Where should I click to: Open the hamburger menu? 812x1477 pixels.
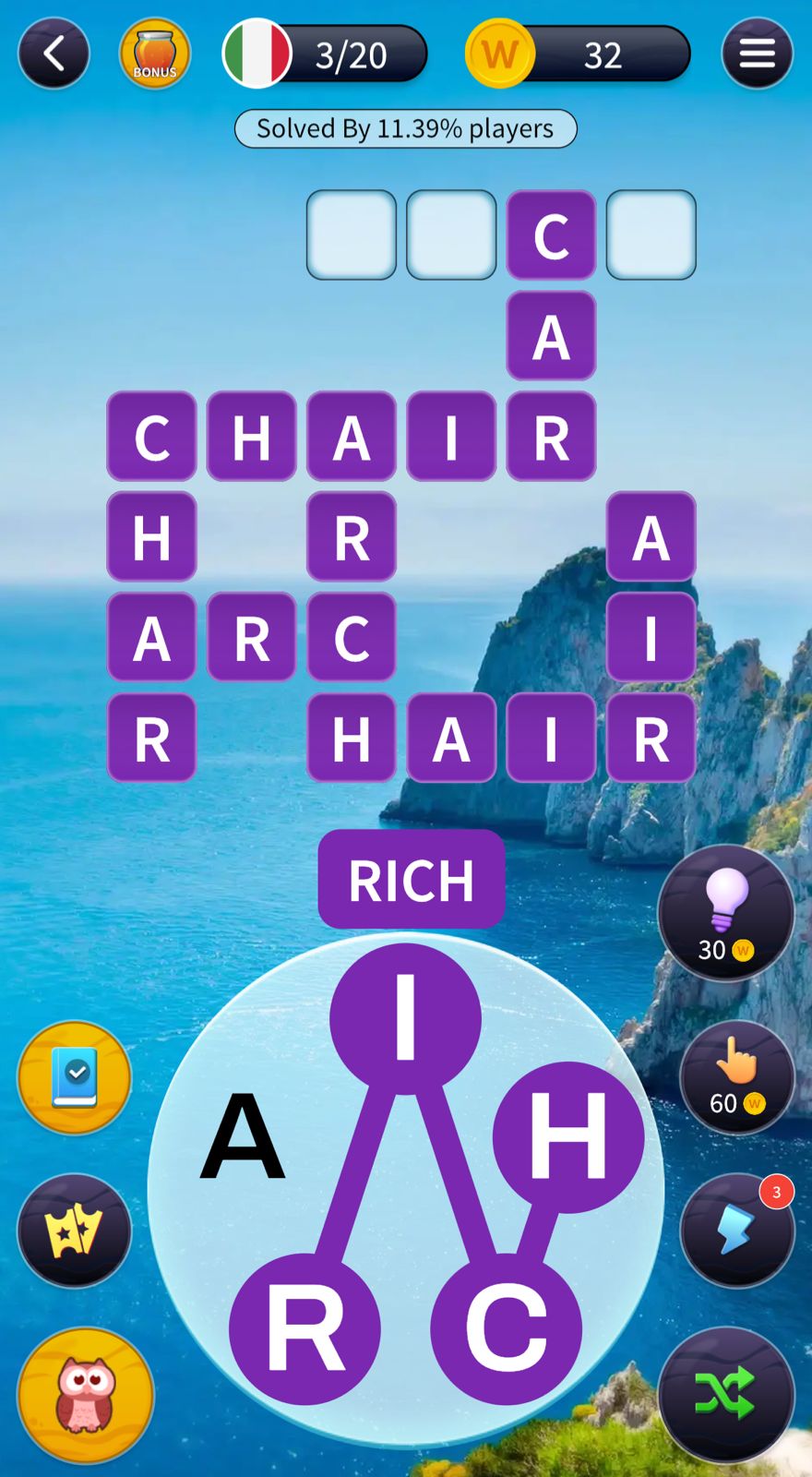point(757,54)
